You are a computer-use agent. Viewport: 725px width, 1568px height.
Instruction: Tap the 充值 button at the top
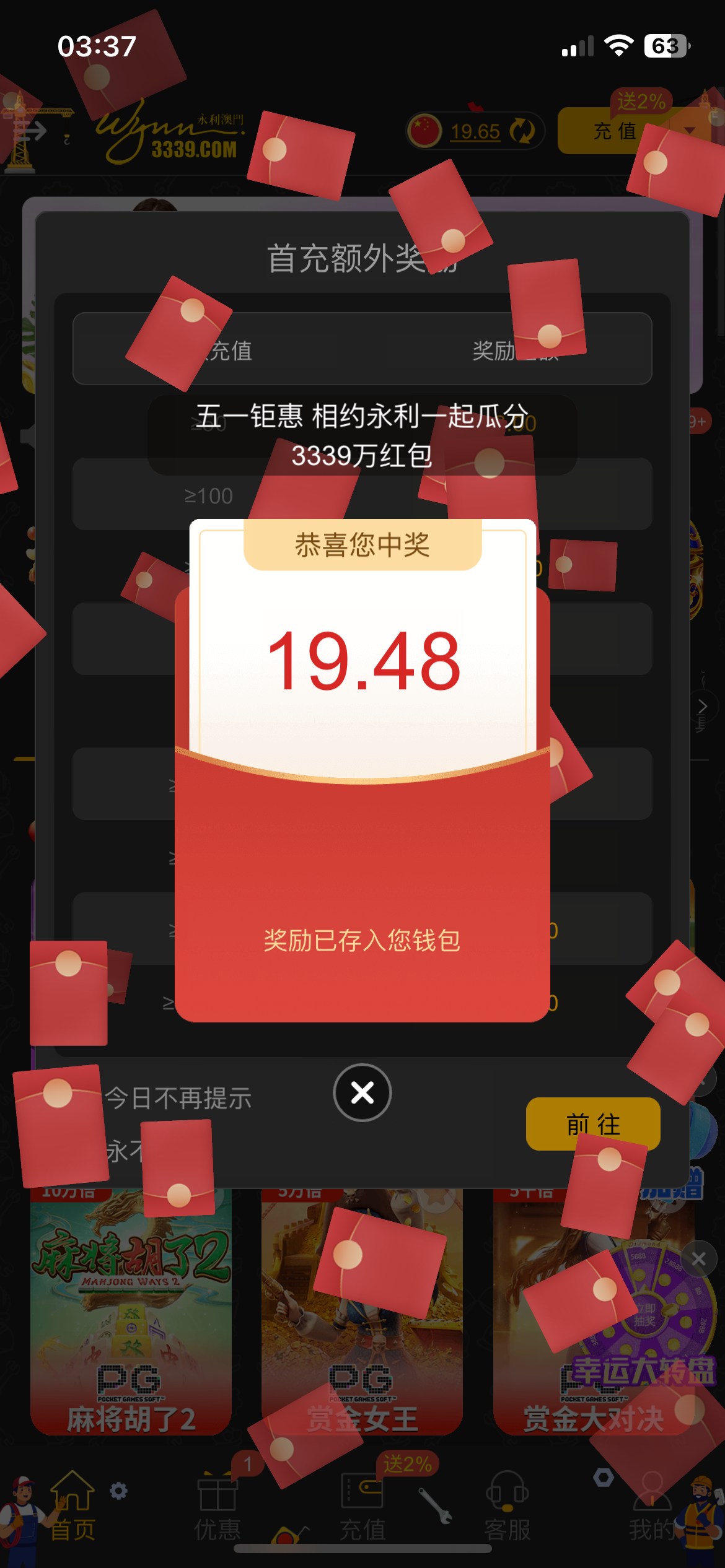(615, 131)
